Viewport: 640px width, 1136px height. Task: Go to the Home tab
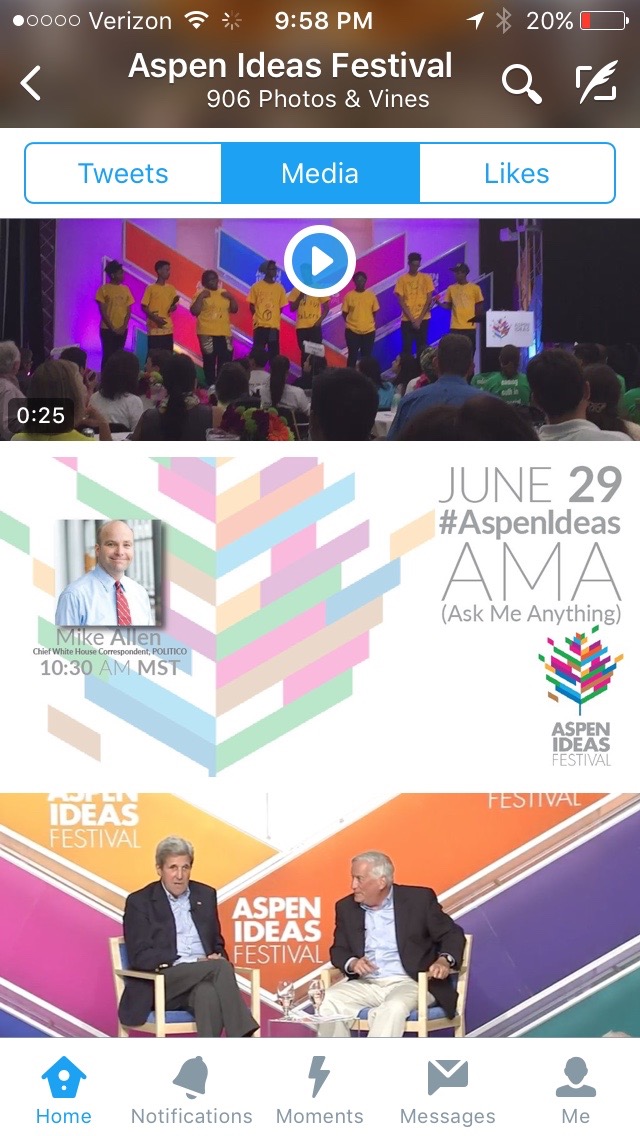pos(63,1091)
